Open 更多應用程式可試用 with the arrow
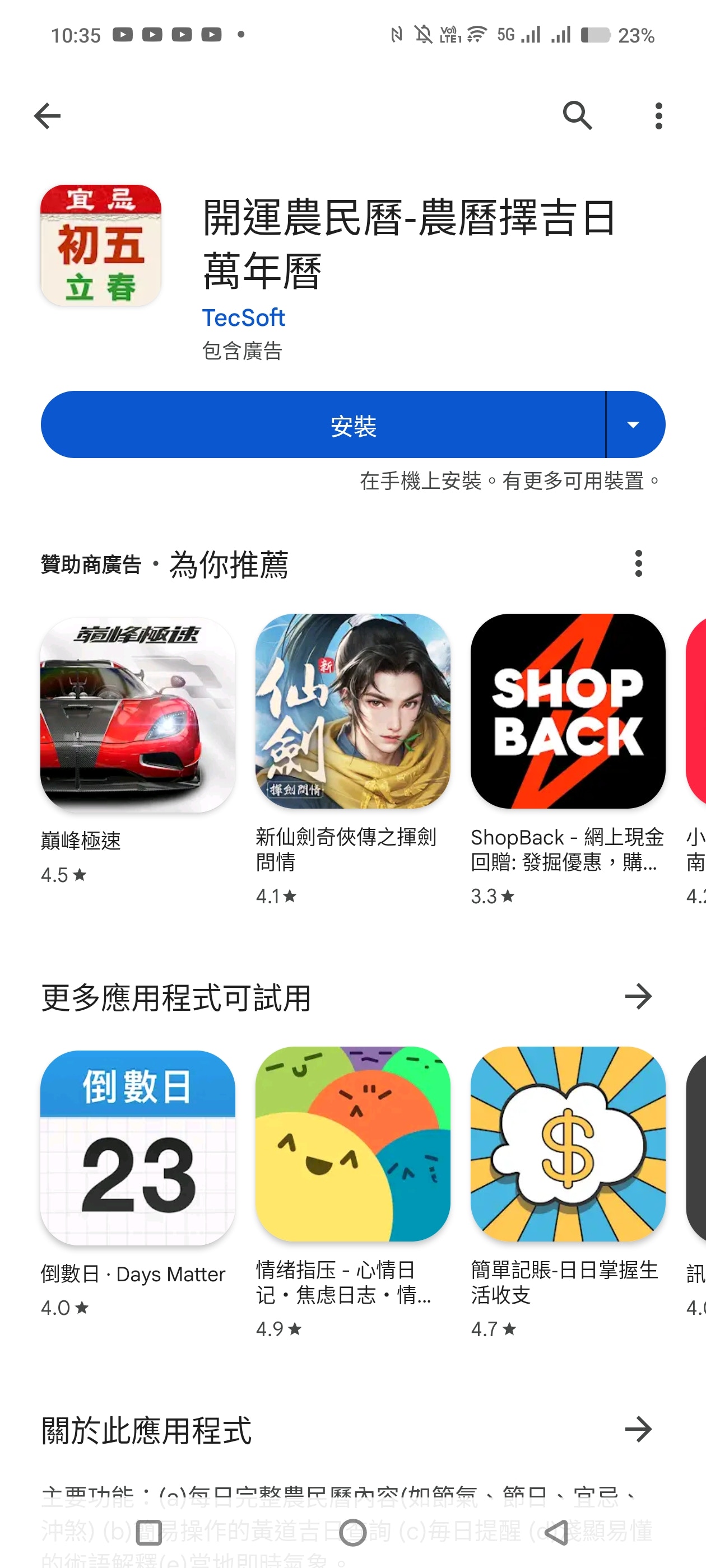 tap(638, 996)
